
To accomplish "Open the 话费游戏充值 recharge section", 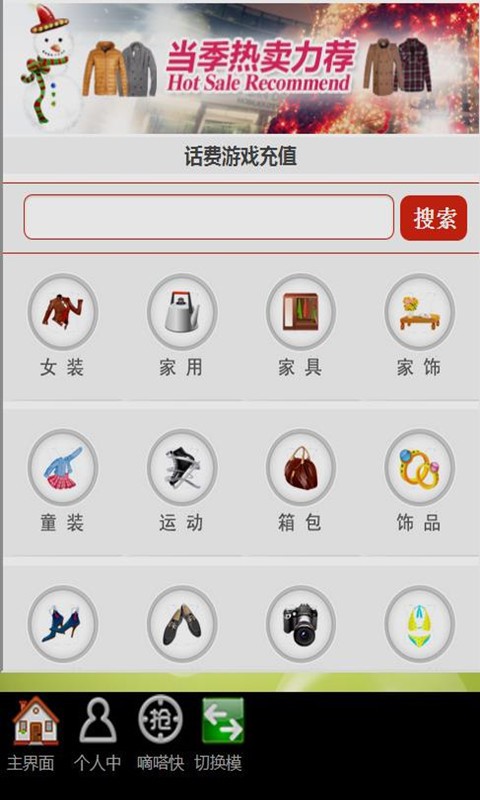I will coord(241,157).
